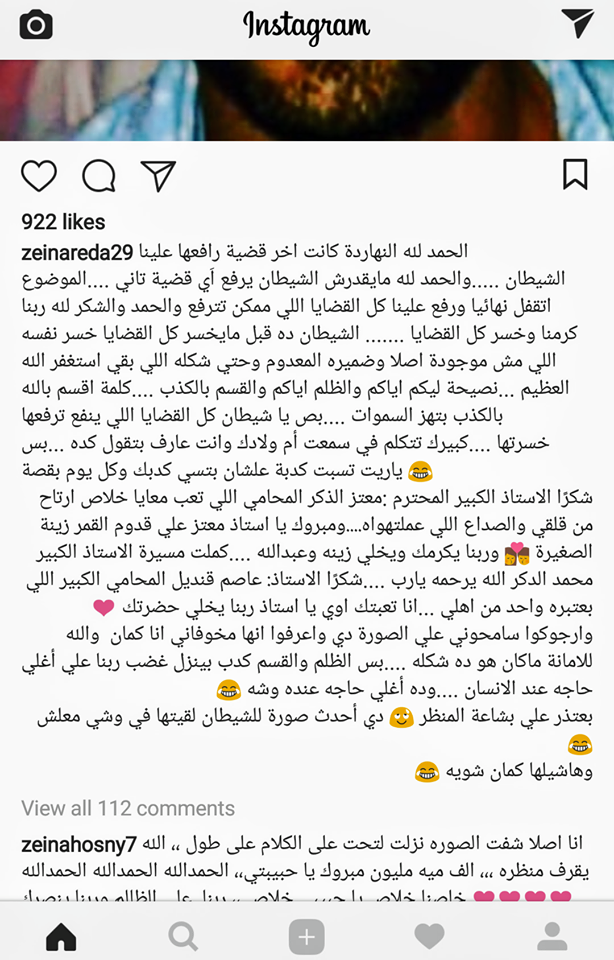Open the Activity heart tab
The width and height of the screenshot is (614, 960).
click(x=429, y=936)
